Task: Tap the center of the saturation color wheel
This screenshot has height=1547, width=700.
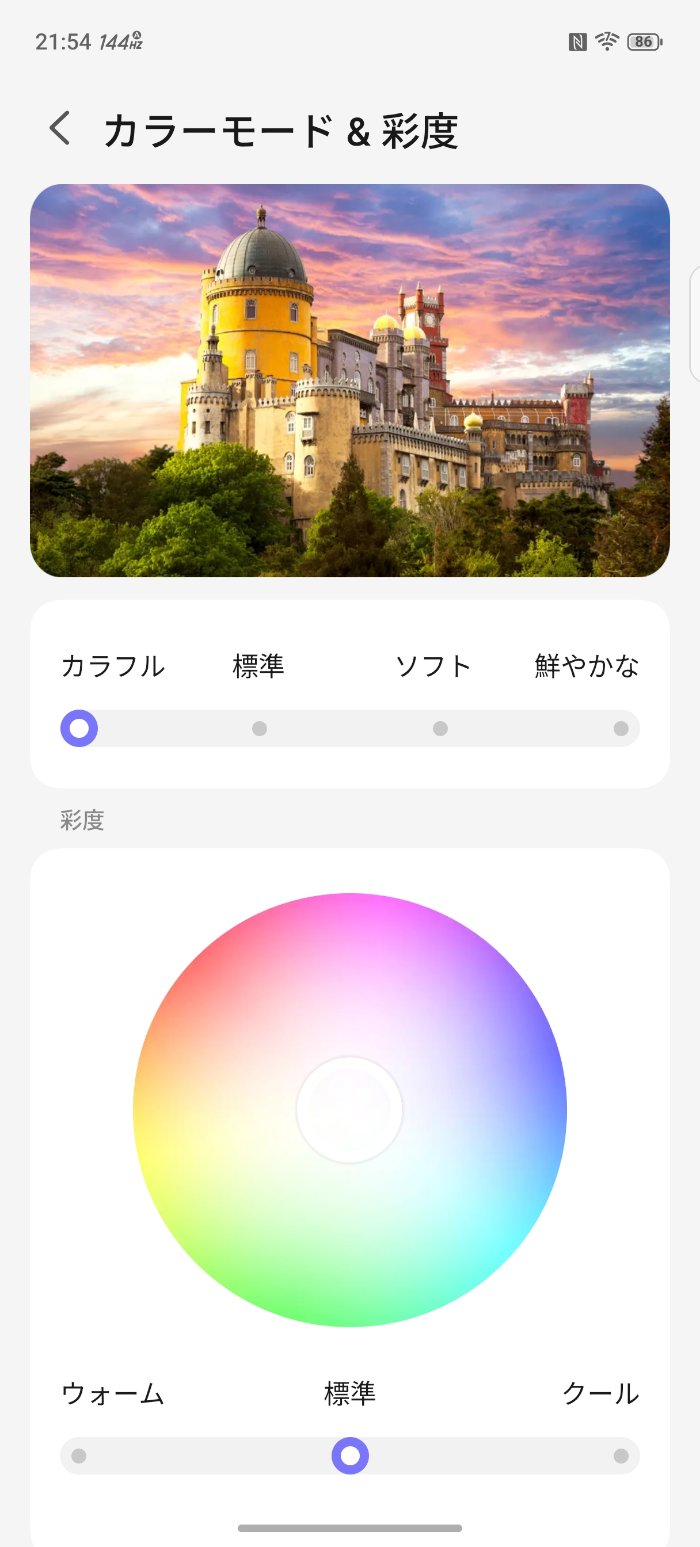Action: pyautogui.click(x=350, y=1110)
